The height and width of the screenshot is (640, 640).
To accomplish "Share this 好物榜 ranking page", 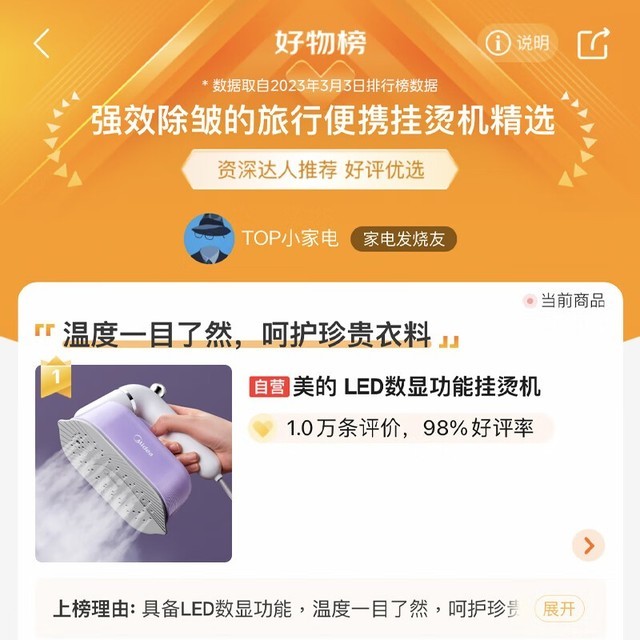I will coord(593,43).
